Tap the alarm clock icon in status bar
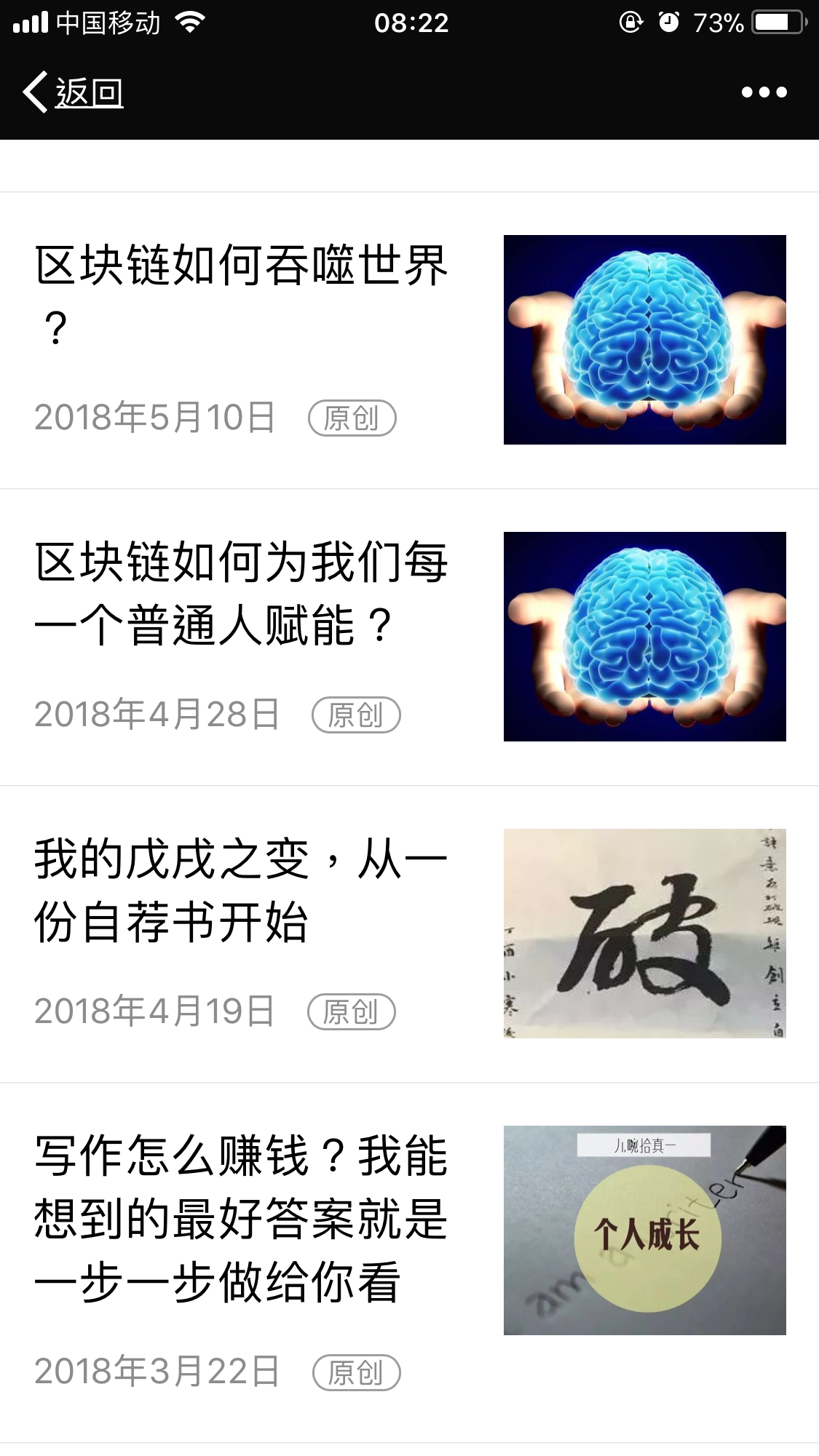Viewport: 819px width, 1456px height. [x=670, y=23]
